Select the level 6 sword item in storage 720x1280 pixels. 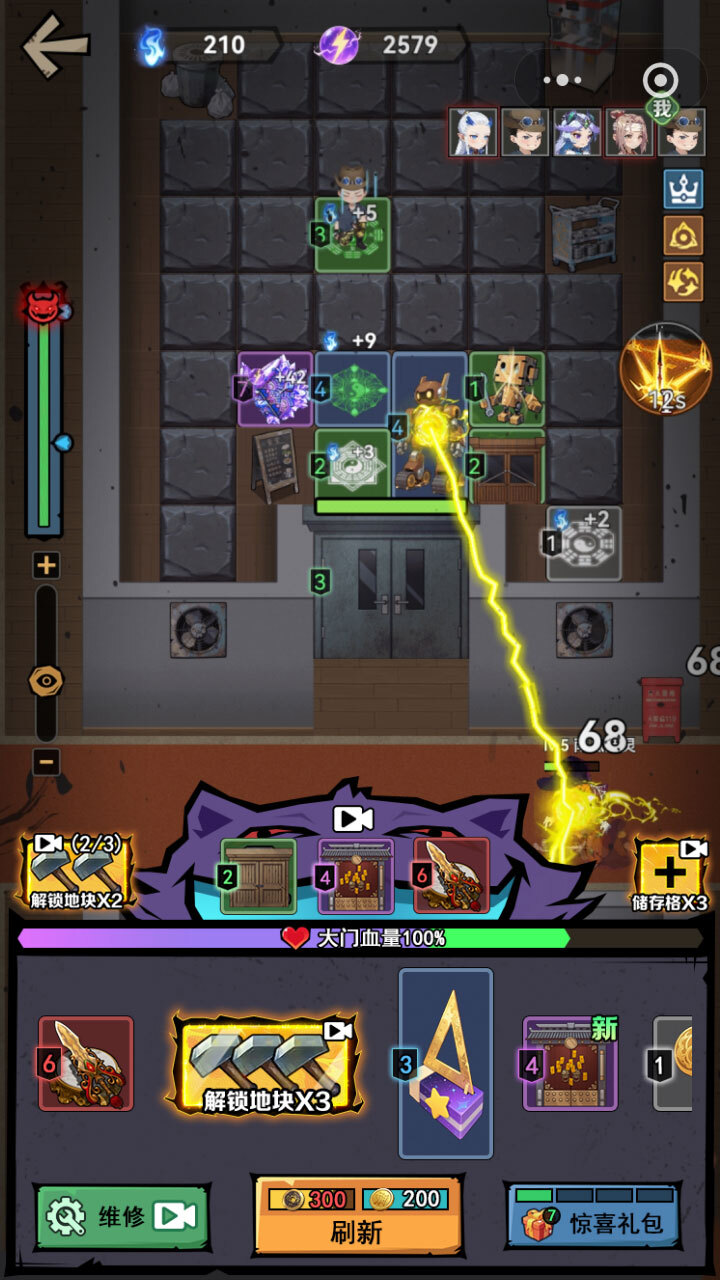[451, 876]
